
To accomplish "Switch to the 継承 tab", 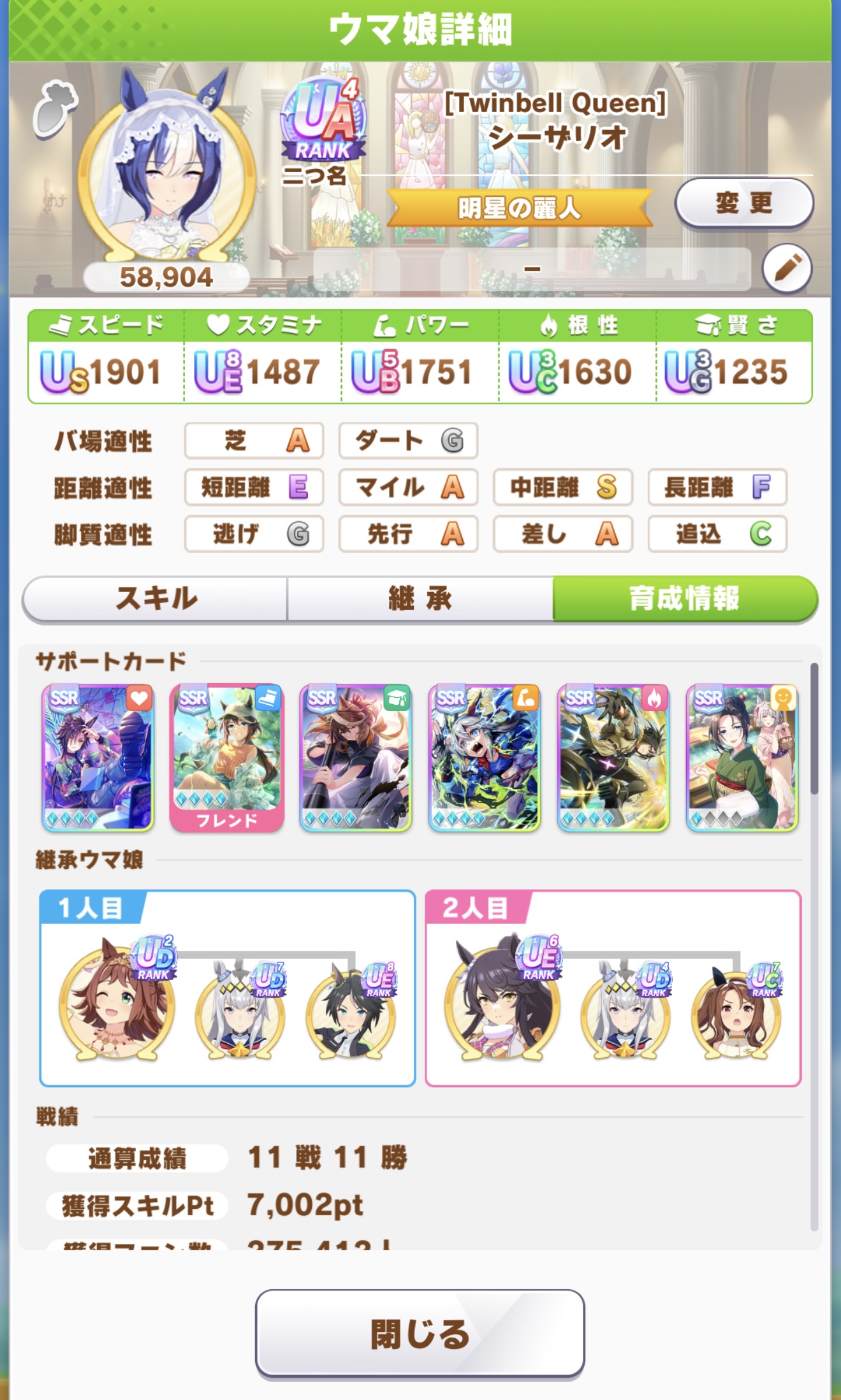I will (x=420, y=598).
